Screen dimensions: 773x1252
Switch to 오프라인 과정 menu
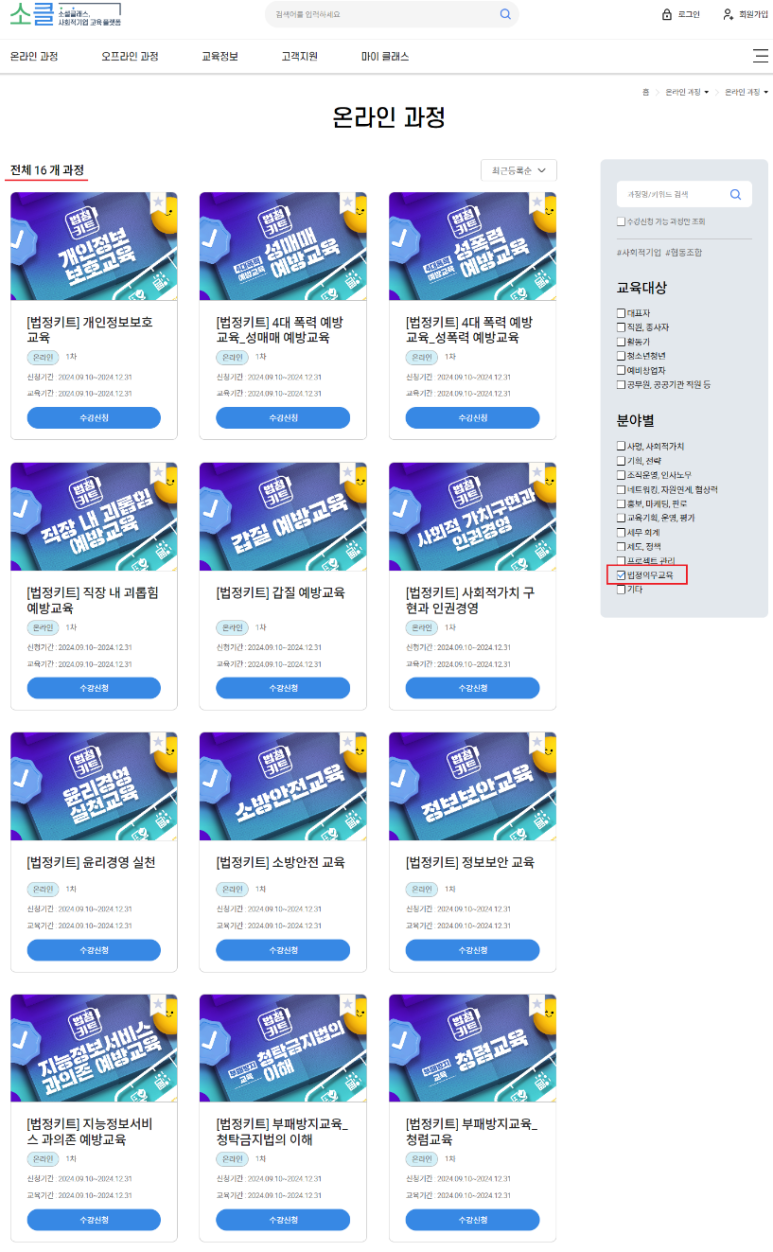click(130, 57)
